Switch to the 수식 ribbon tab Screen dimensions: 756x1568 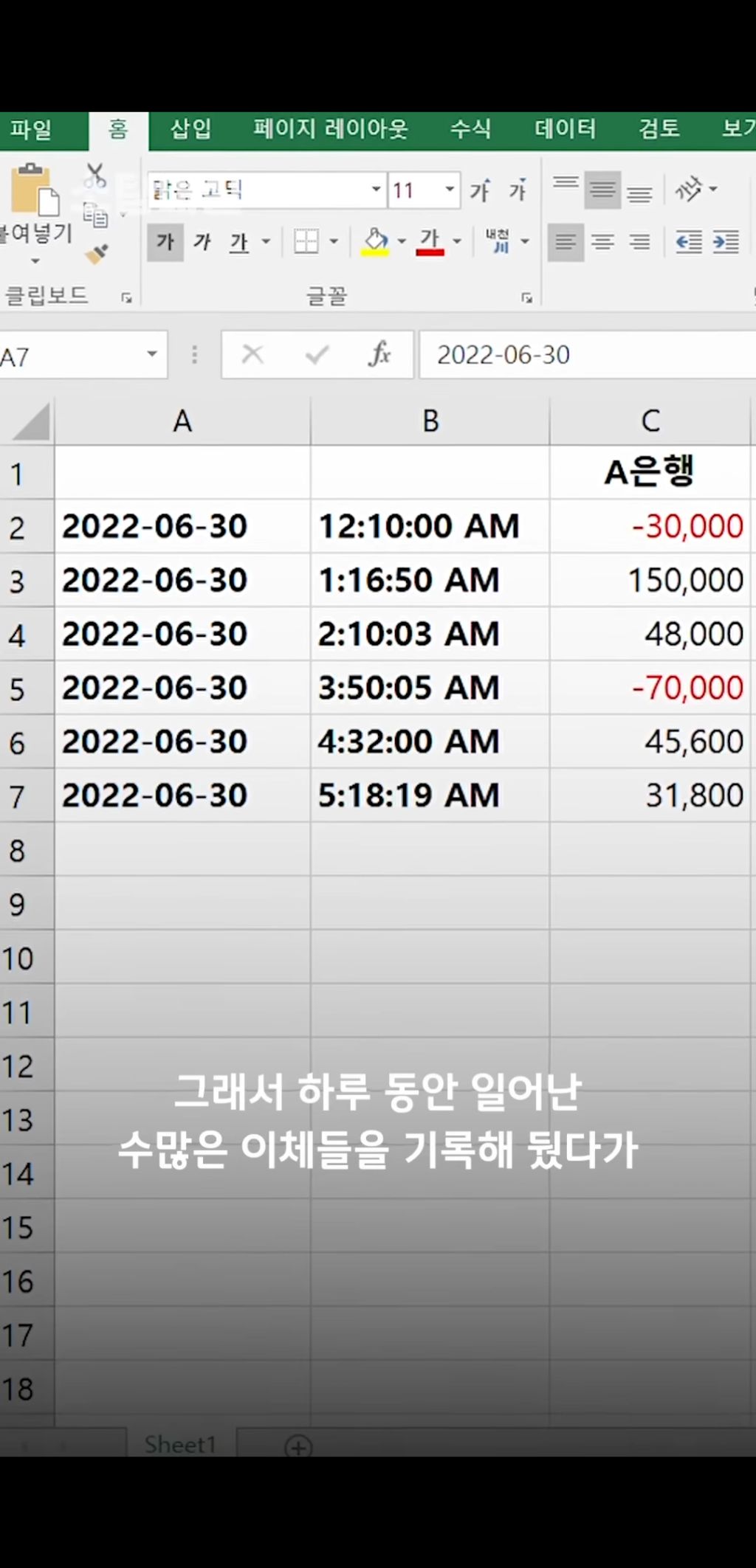(470, 129)
